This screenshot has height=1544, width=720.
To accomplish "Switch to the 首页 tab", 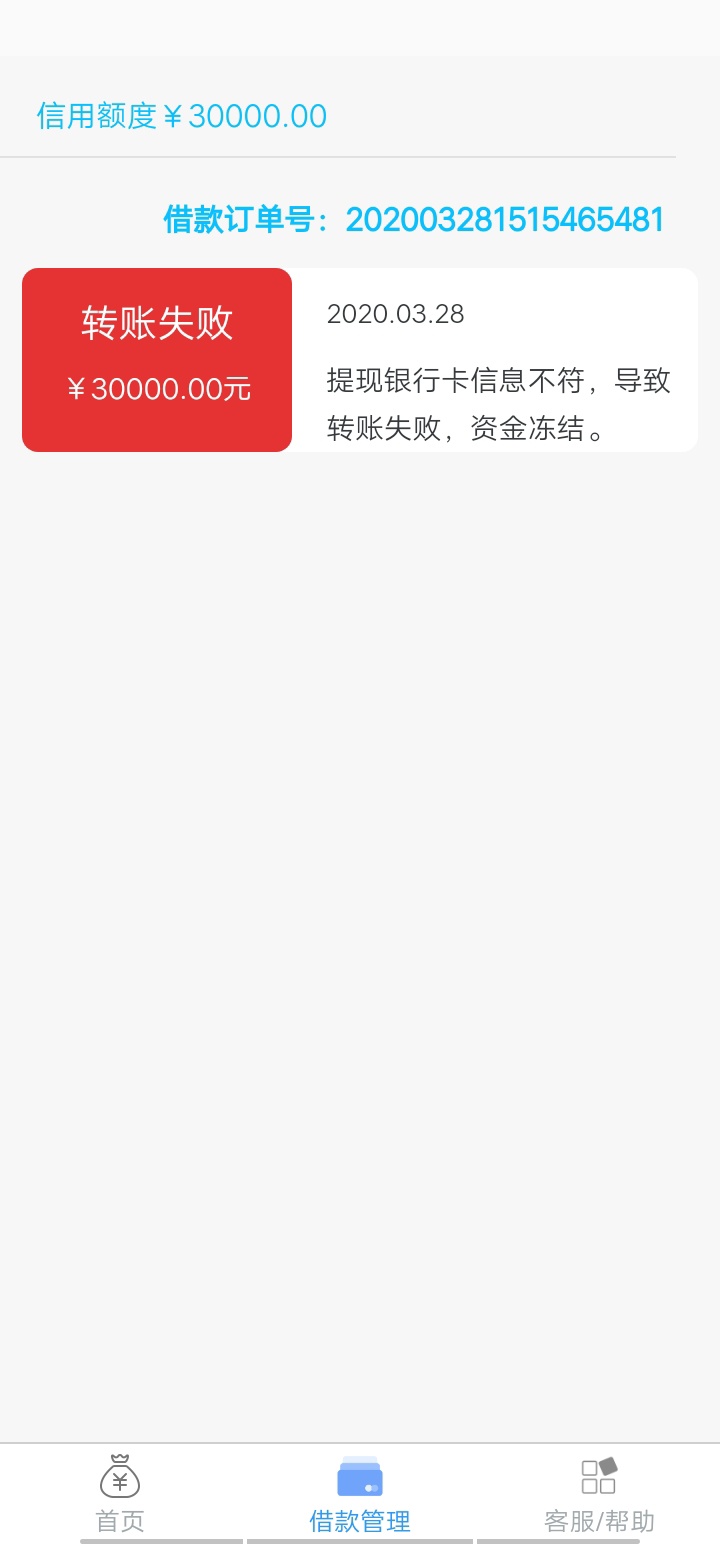I will (120, 1494).
